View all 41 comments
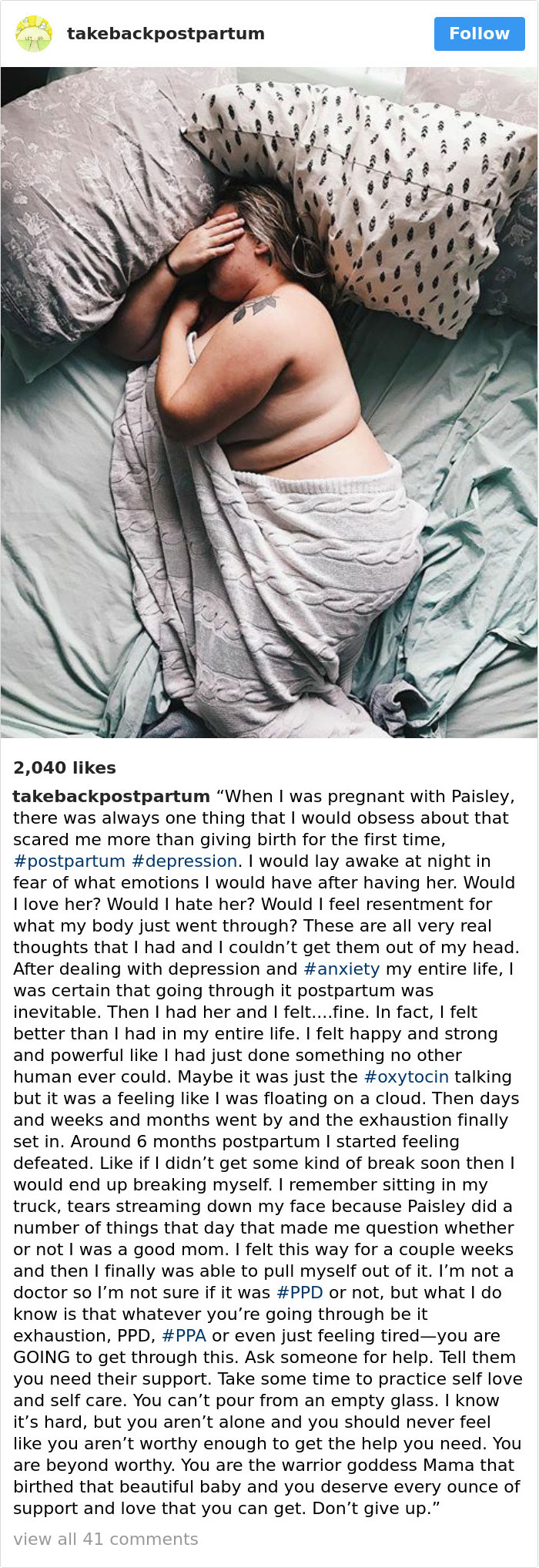Screen dimensions: 539x1568 click(106, 1539)
